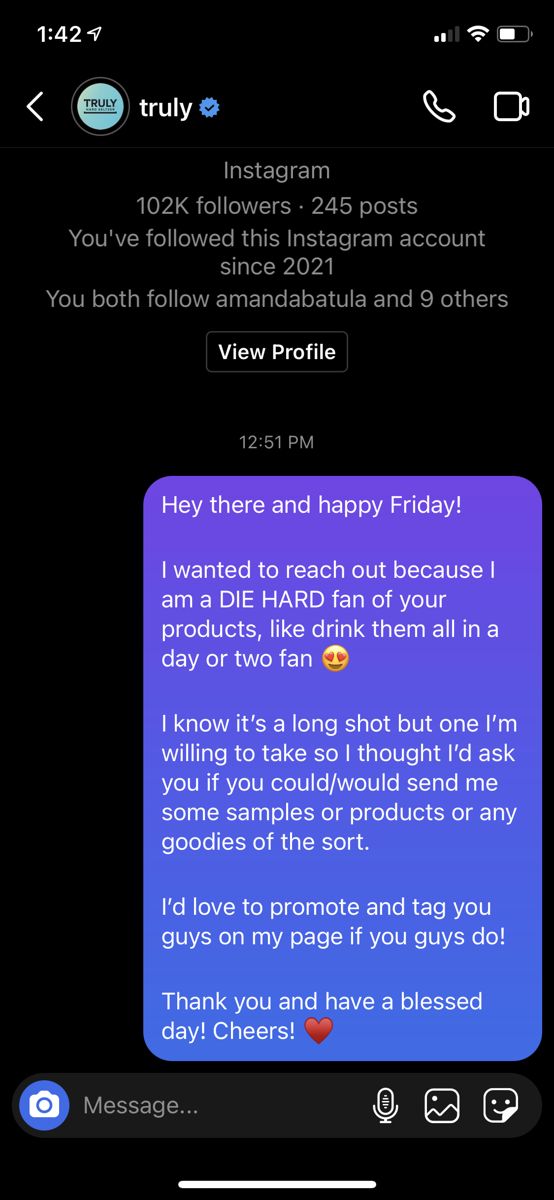Open the photo gallery picker
This screenshot has width=554, height=1200.
pyautogui.click(x=442, y=1105)
